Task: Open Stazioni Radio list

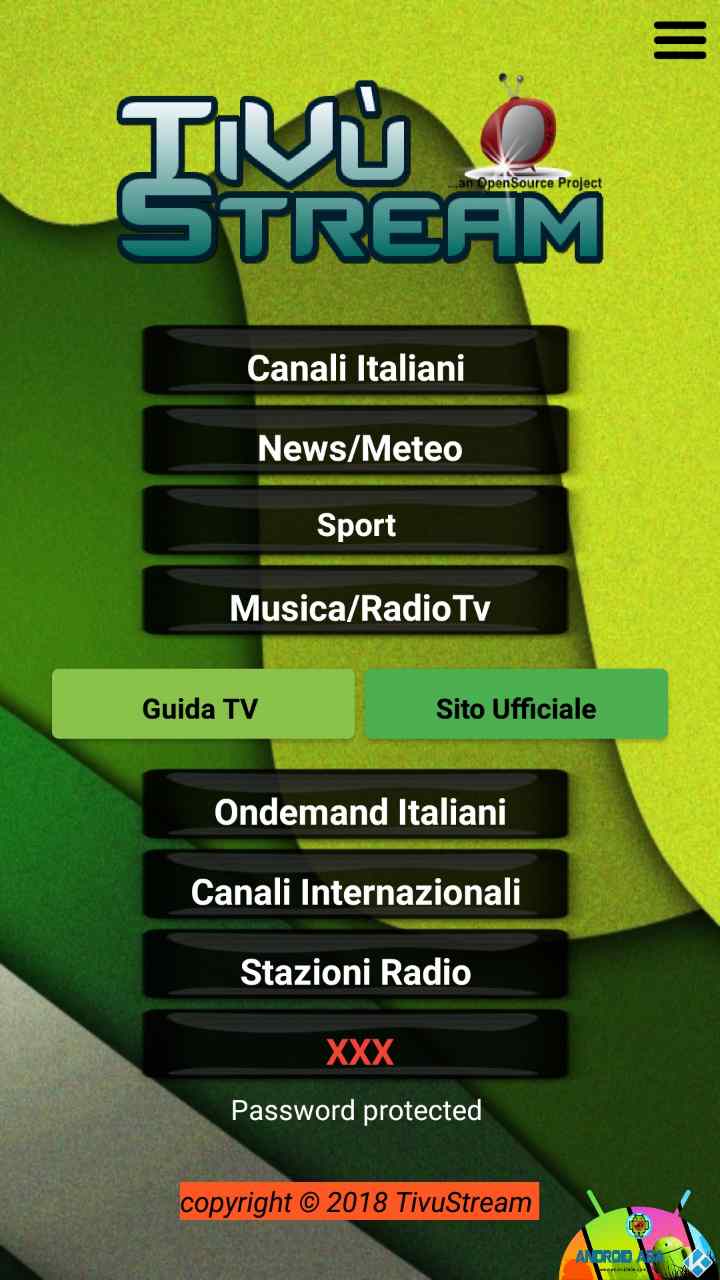Action: (x=356, y=971)
